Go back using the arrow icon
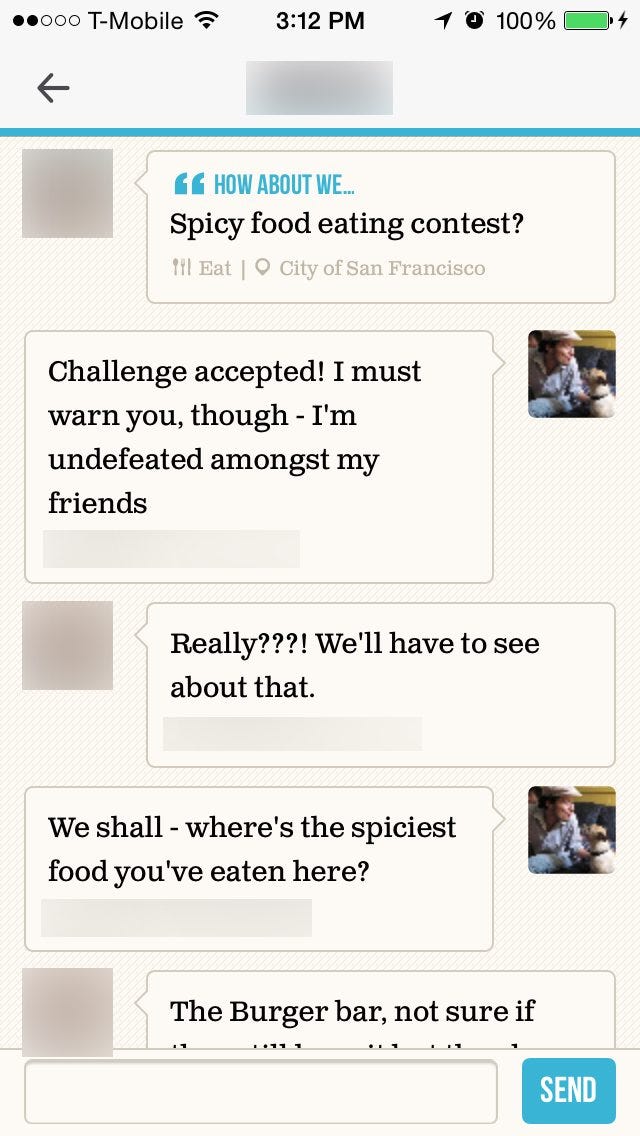 (x=53, y=88)
